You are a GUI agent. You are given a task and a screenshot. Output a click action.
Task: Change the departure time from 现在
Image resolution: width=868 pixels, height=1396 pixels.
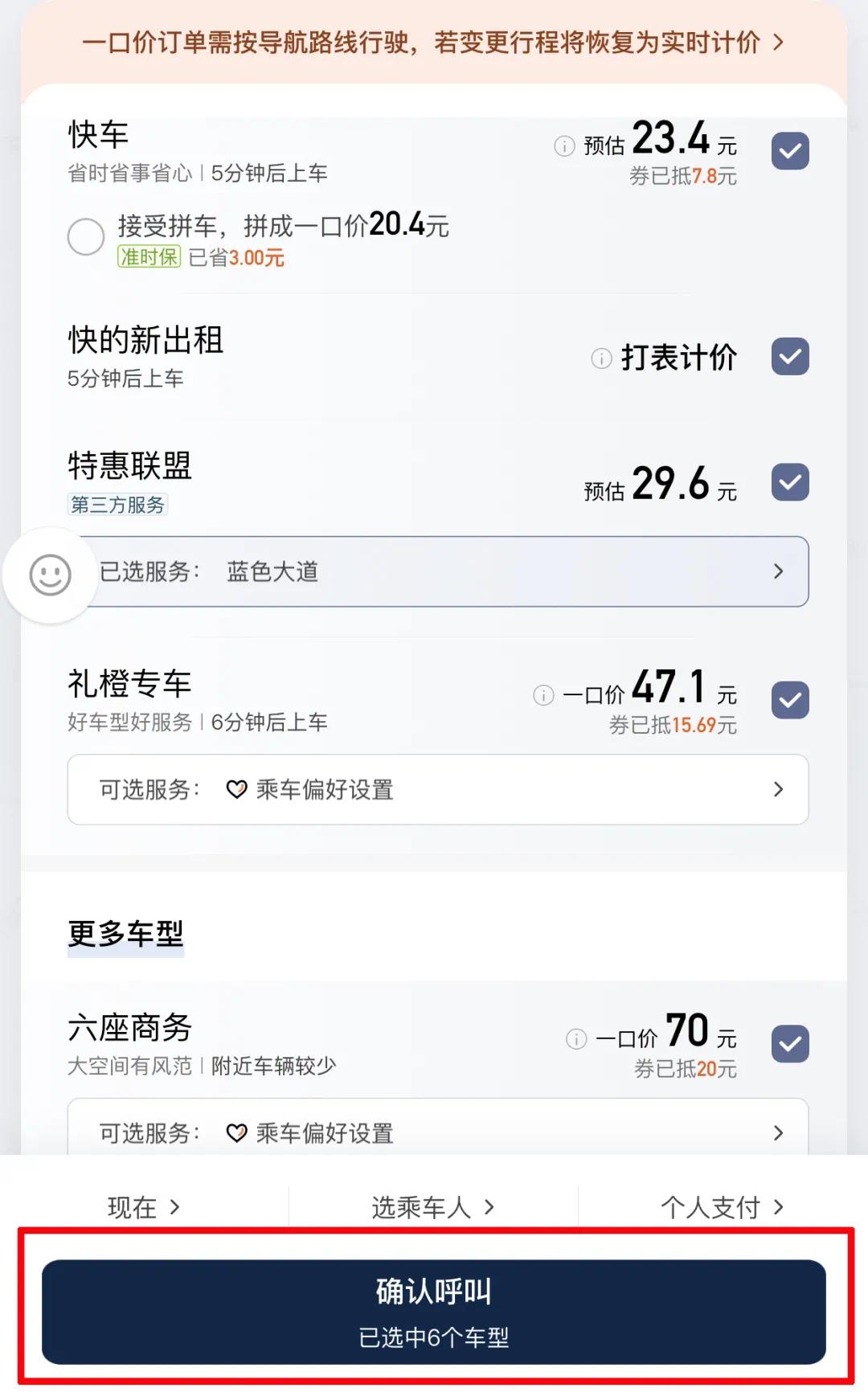click(x=145, y=1206)
